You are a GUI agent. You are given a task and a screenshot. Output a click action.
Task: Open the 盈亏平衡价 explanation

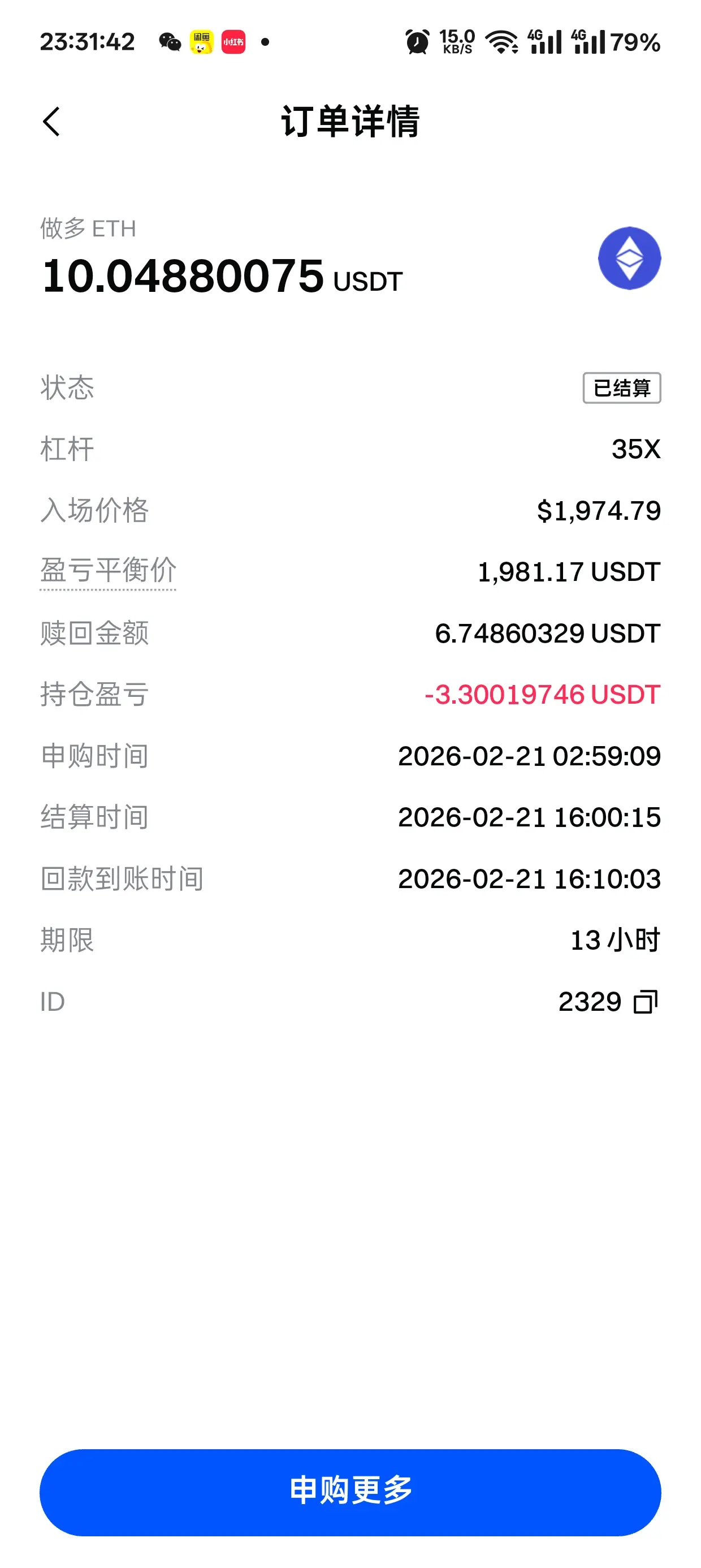(109, 571)
